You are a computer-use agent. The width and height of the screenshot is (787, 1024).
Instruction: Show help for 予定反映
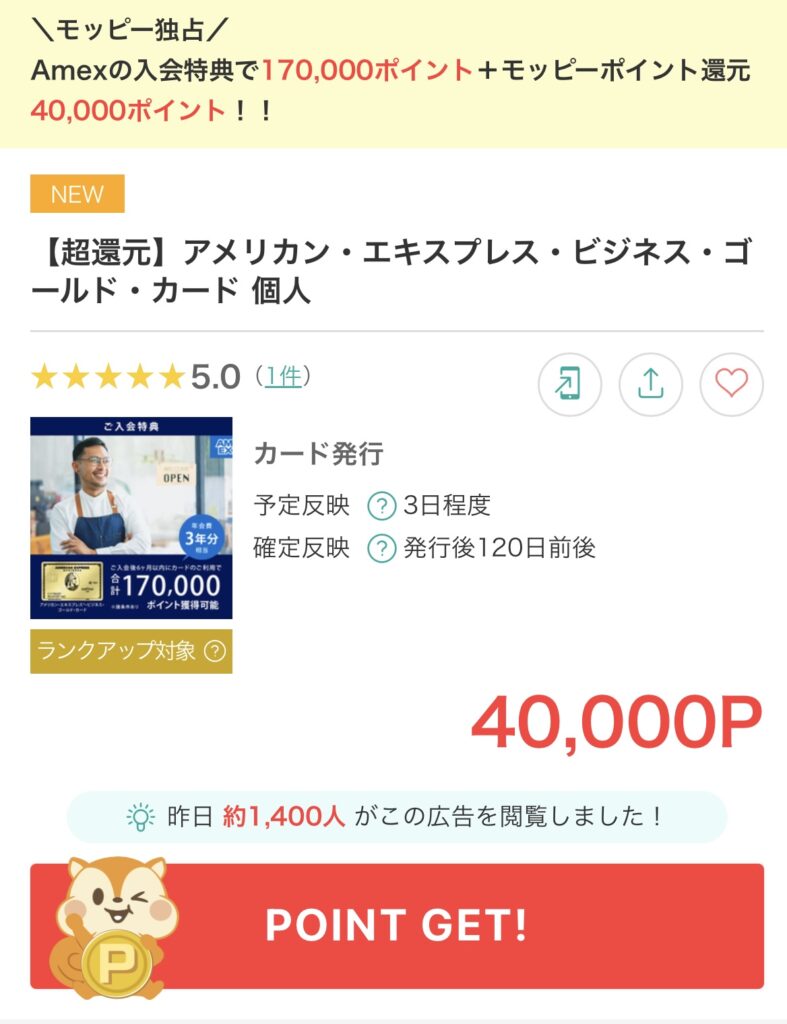pos(381,506)
